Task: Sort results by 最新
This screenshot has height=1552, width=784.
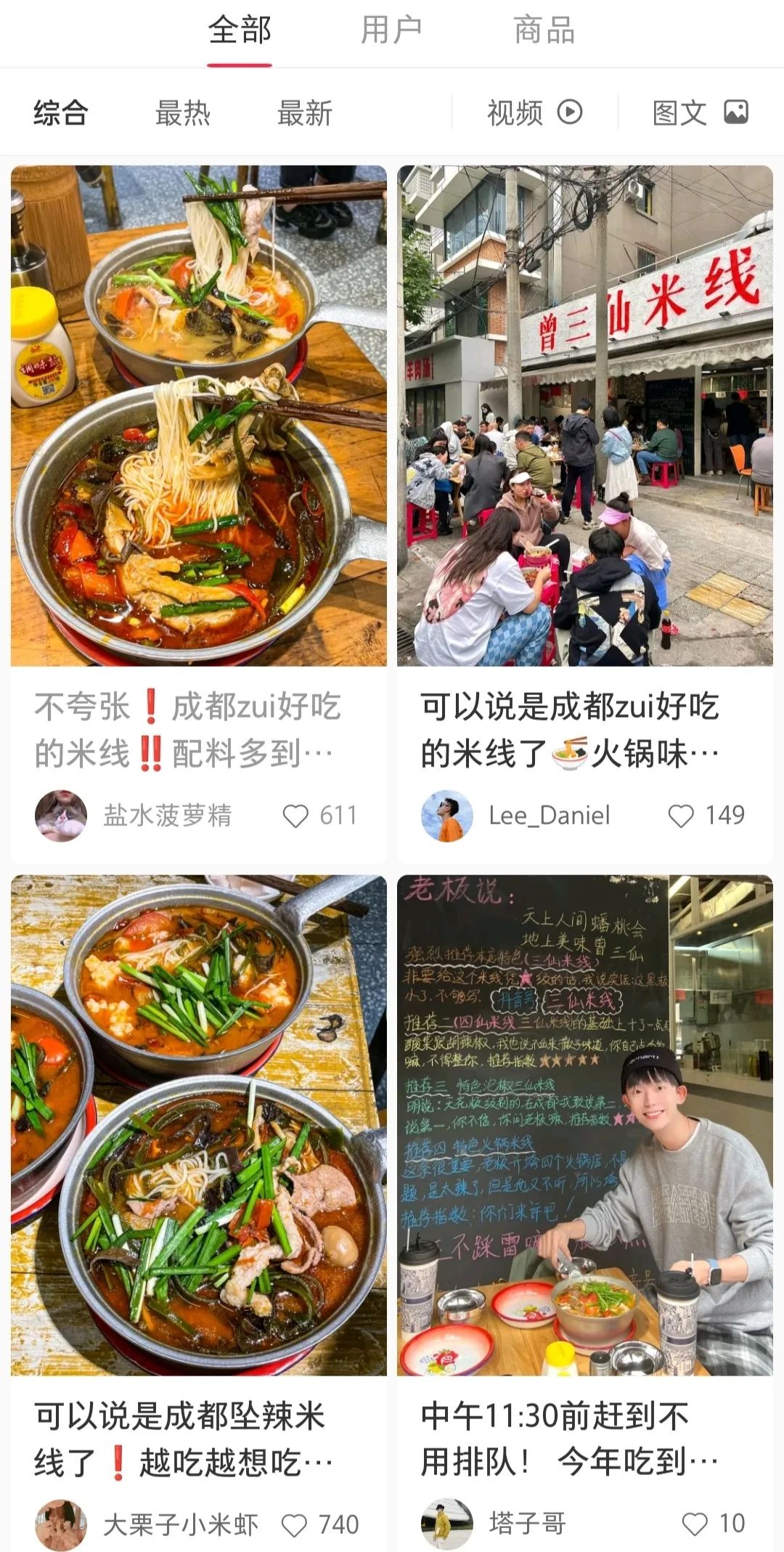Action: (305, 113)
